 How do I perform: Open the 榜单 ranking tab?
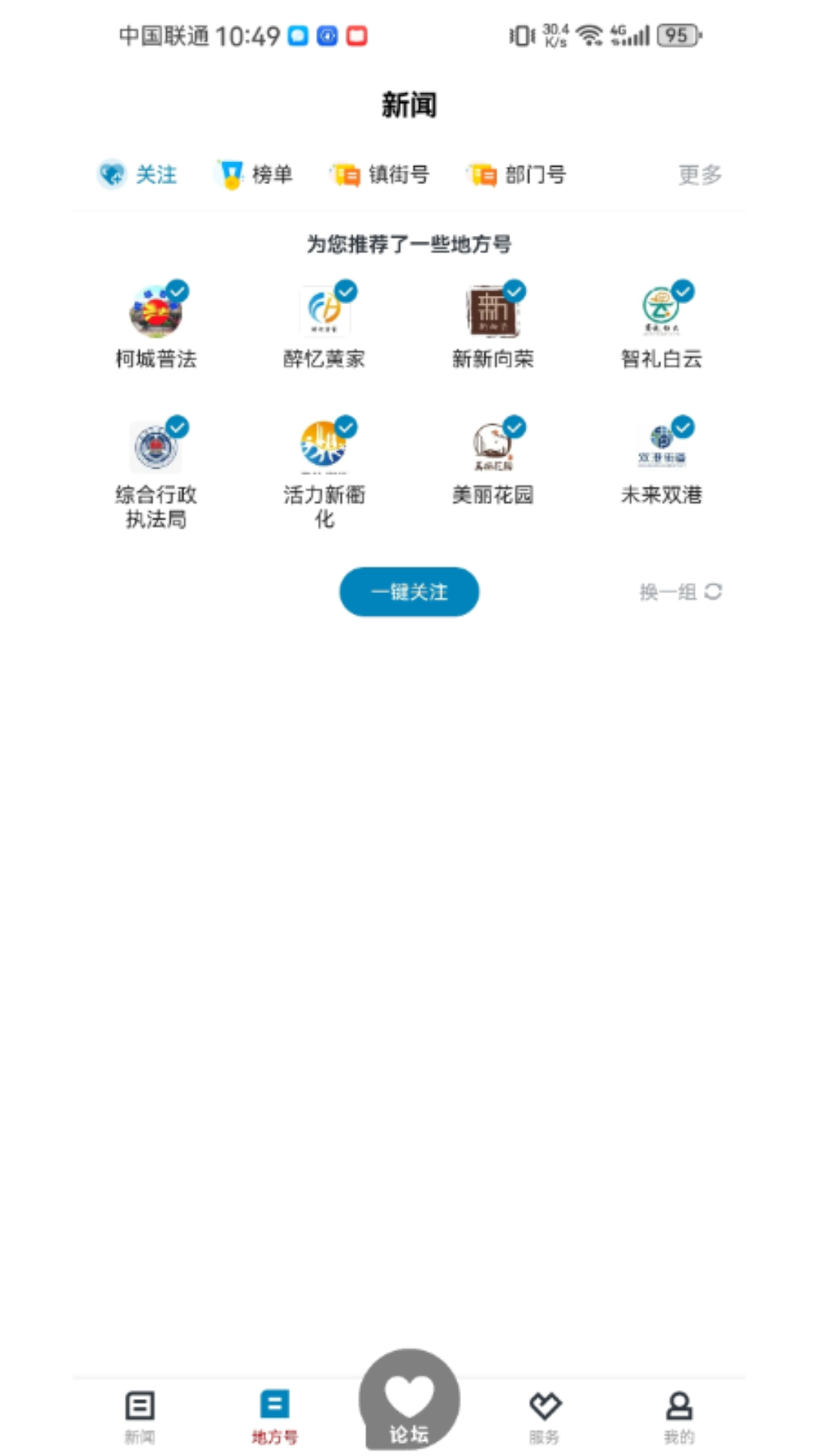pyautogui.click(x=254, y=174)
